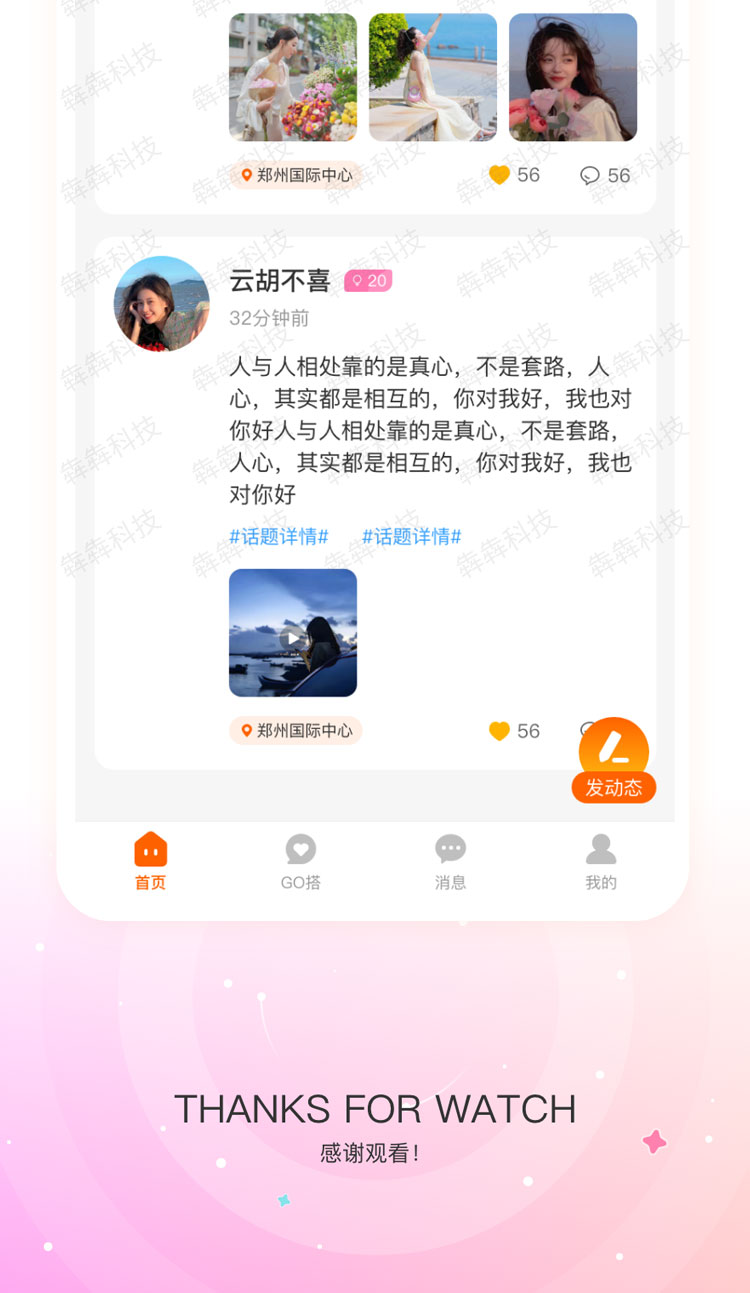Image resolution: width=750 pixels, height=1293 pixels.
Task: Select the GO搭 heart chat icon
Action: (300, 846)
